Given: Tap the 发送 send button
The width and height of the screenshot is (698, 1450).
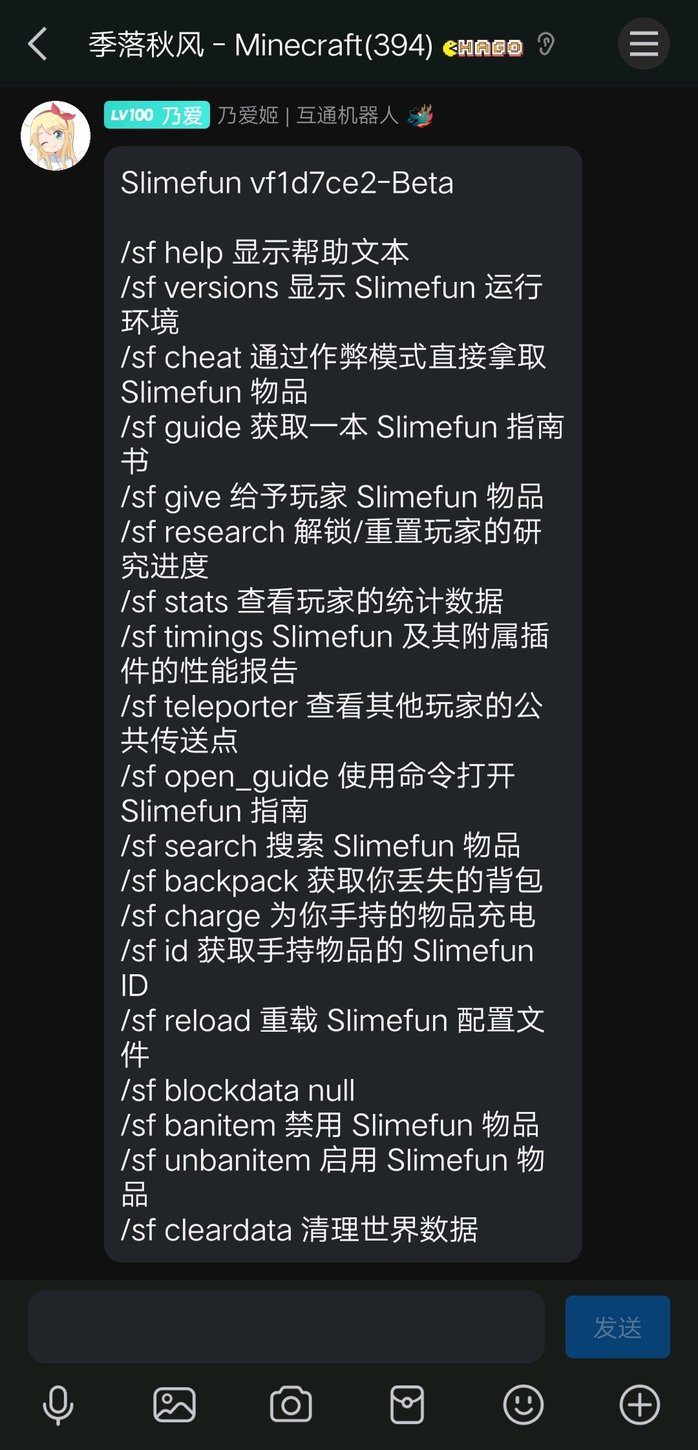Looking at the screenshot, I should (x=617, y=1327).
